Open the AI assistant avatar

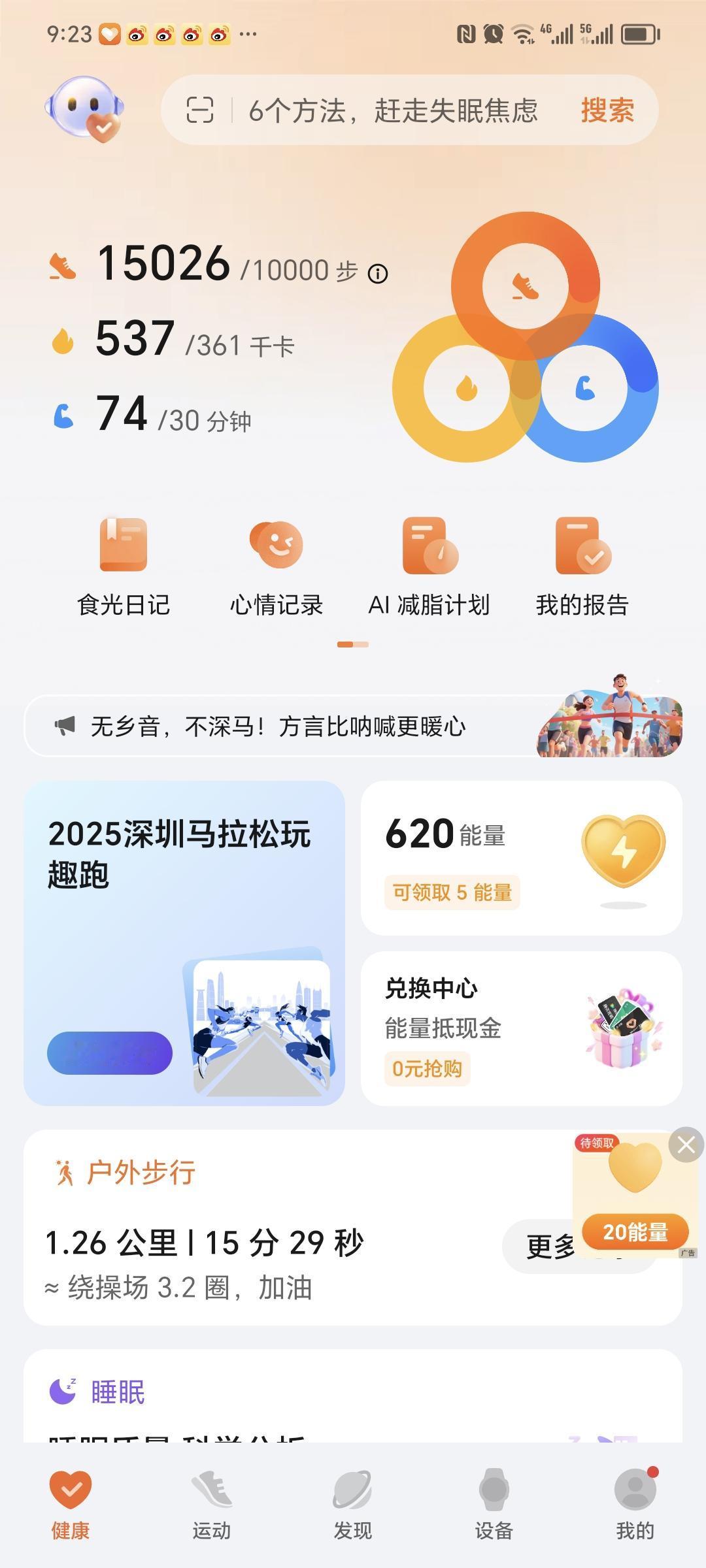click(x=85, y=109)
